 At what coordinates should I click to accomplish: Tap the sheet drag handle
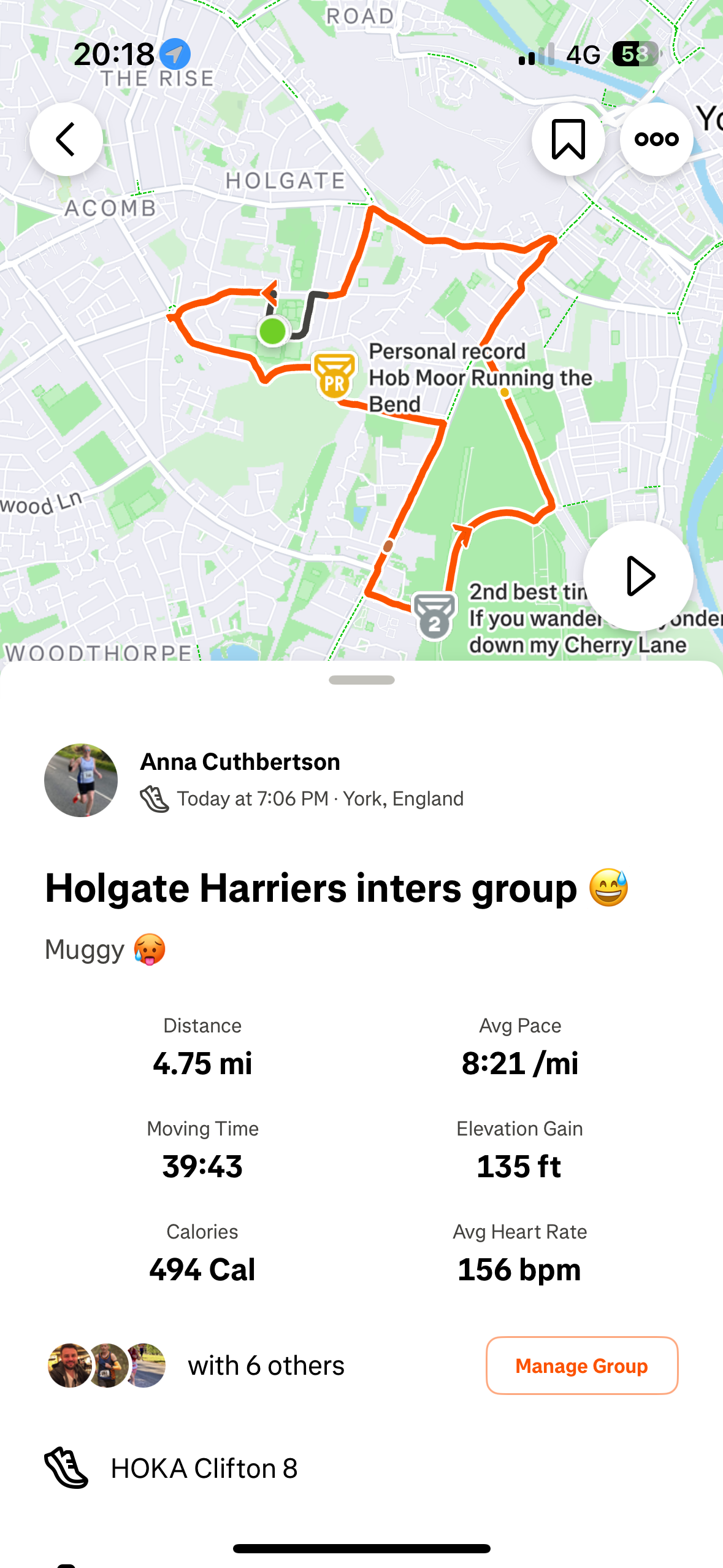pyautogui.click(x=362, y=680)
